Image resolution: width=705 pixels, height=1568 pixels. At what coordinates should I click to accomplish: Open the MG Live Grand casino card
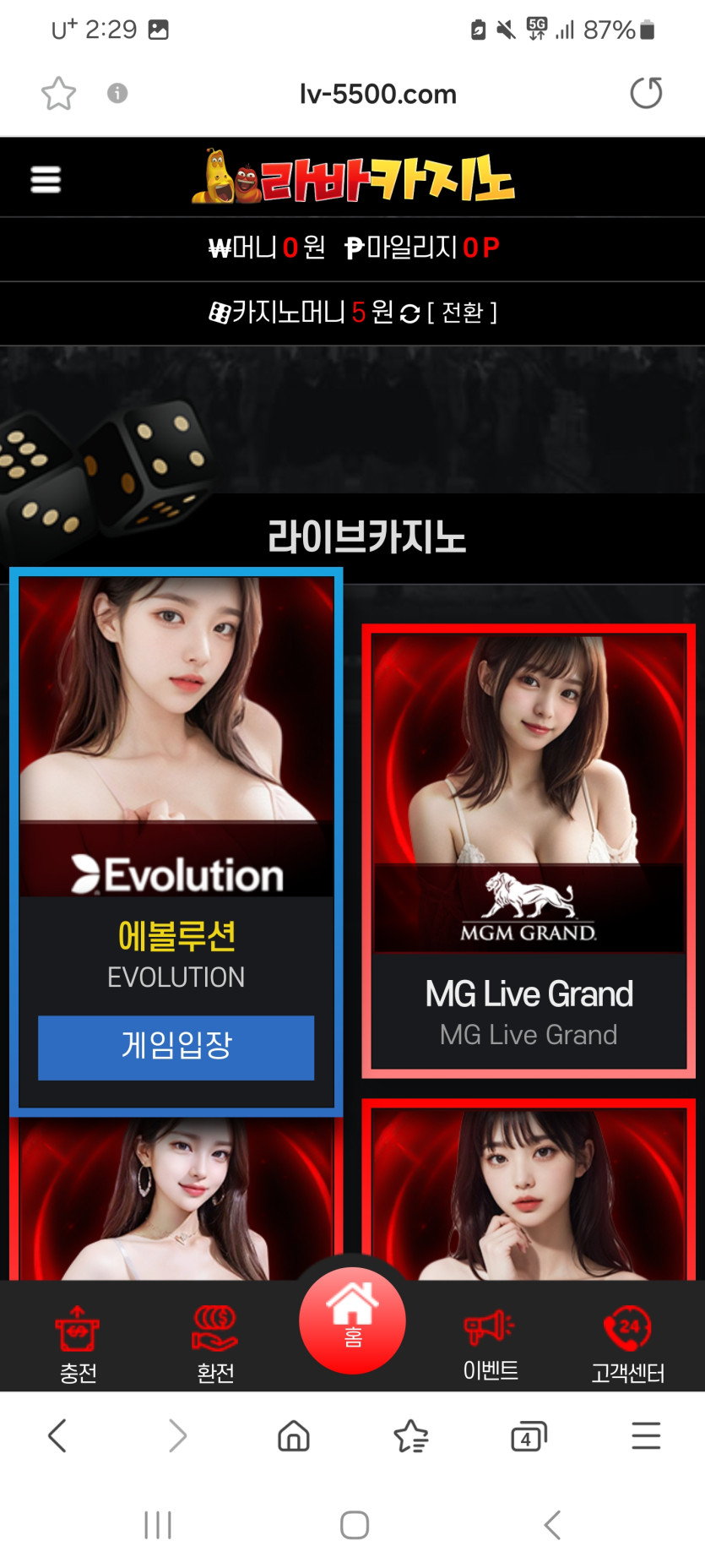coord(529,850)
